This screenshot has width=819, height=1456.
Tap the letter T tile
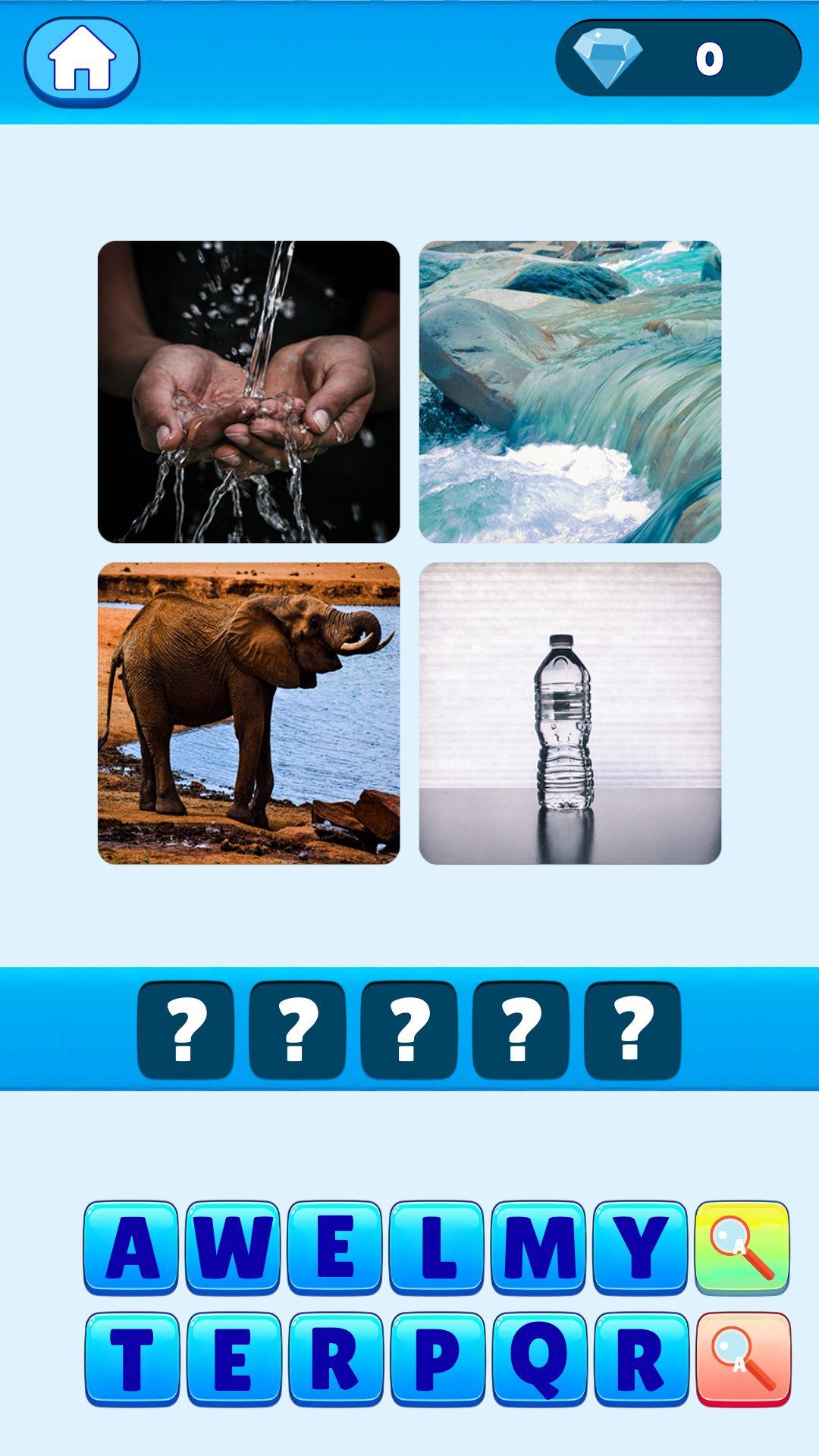(132, 1359)
